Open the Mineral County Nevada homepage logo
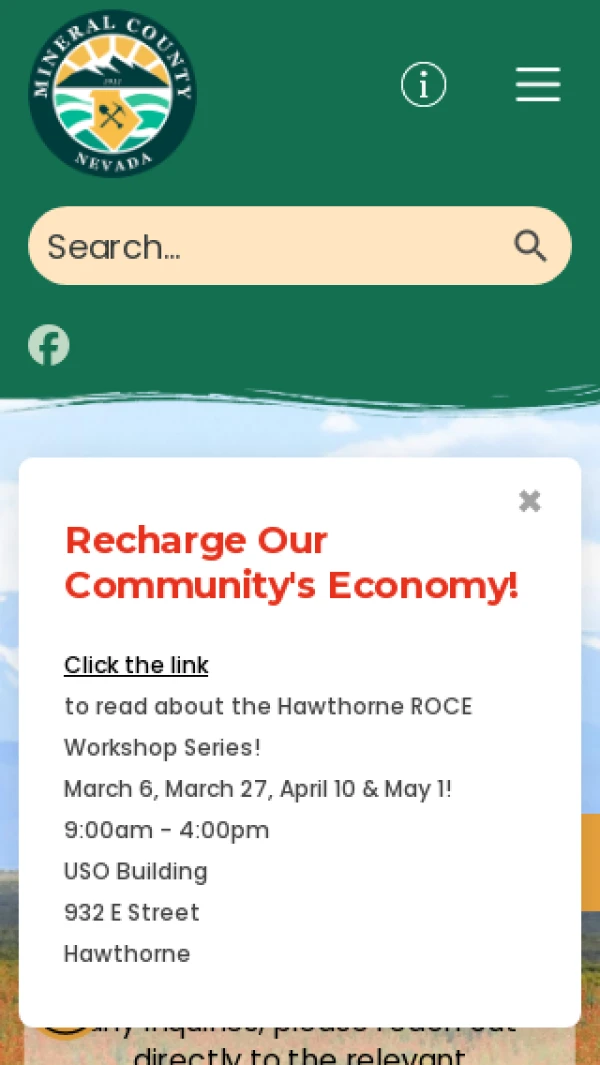This screenshot has height=1065, width=600. pyautogui.click(x=112, y=93)
